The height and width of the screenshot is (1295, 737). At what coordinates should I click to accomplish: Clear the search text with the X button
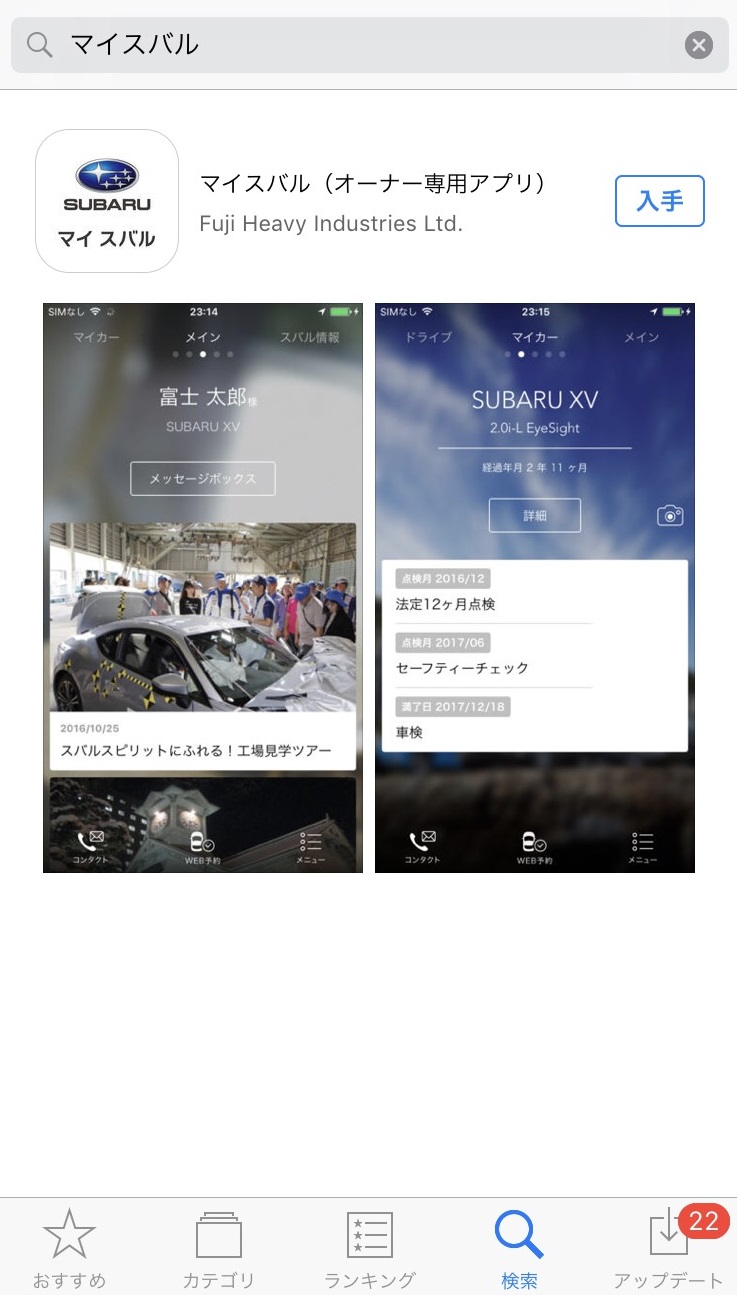click(698, 45)
